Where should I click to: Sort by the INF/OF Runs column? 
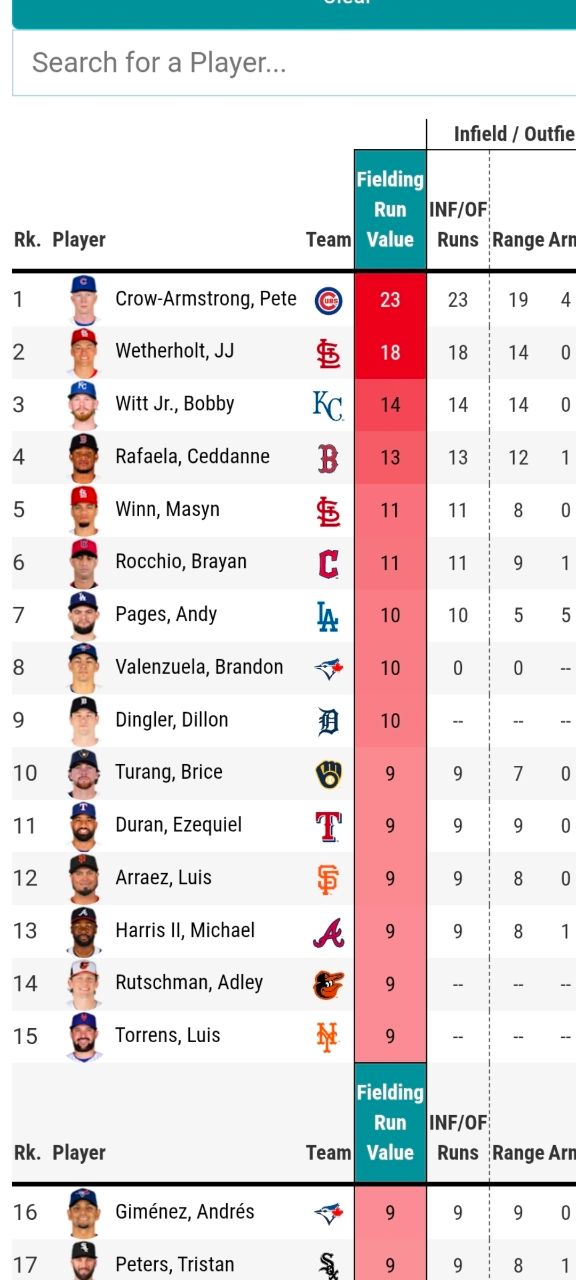pos(458,225)
